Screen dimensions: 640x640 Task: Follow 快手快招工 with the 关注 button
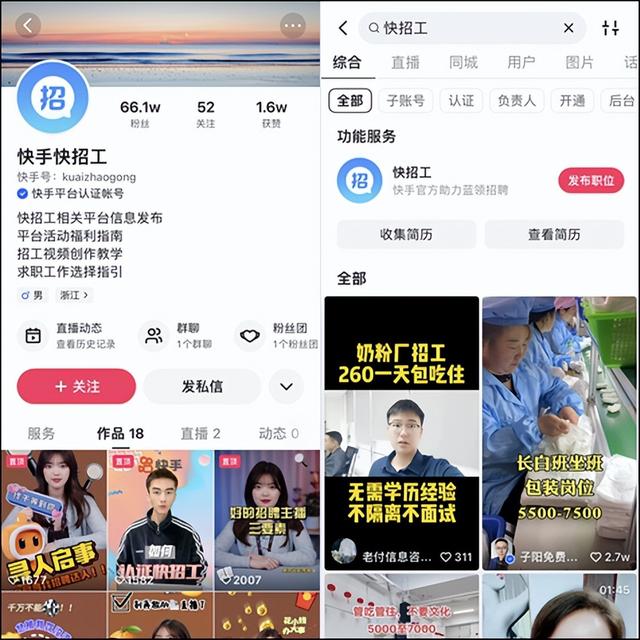(x=76, y=386)
